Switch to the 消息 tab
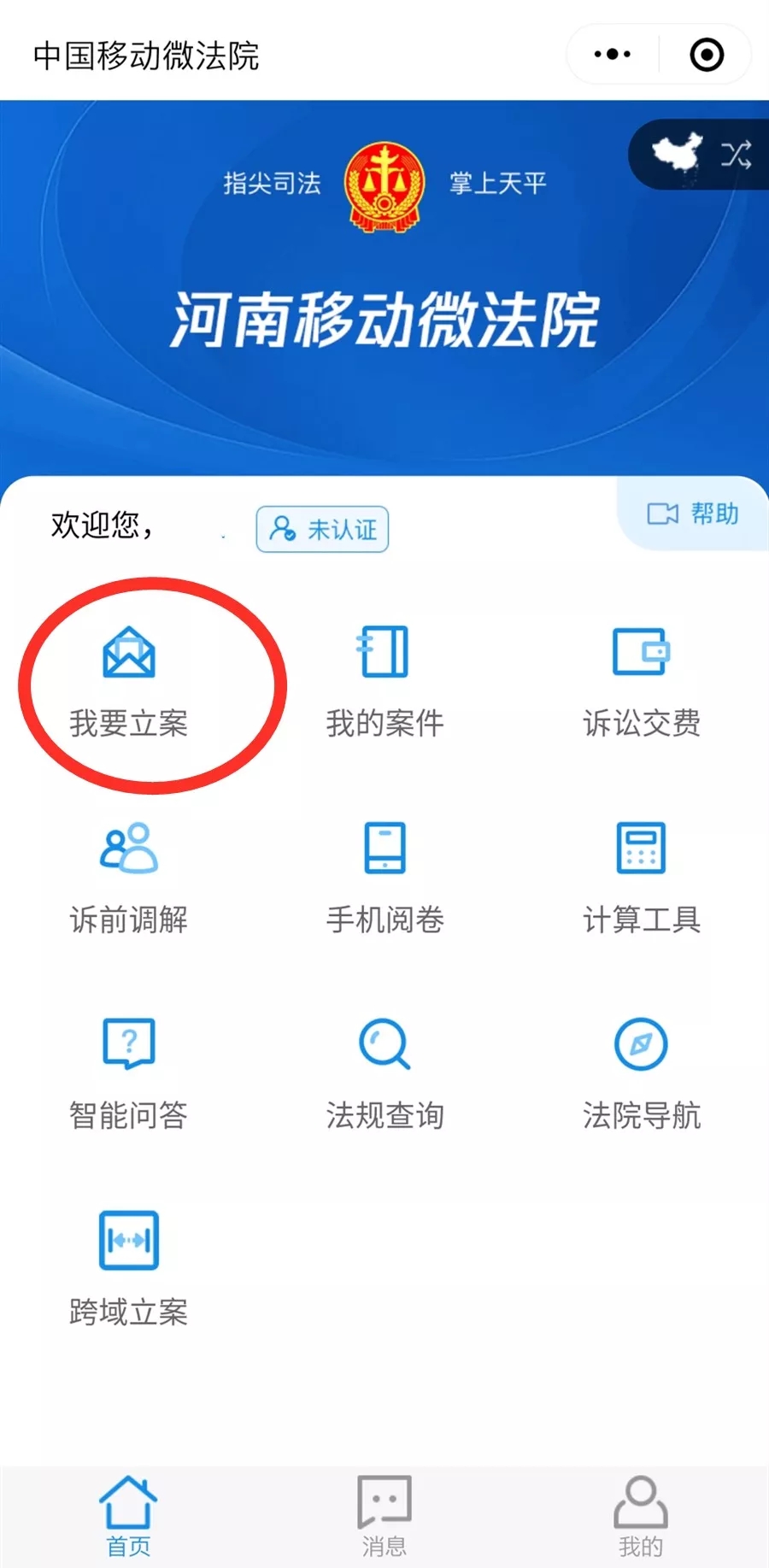Viewport: 769px width, 1568px height. [384, 1515]
